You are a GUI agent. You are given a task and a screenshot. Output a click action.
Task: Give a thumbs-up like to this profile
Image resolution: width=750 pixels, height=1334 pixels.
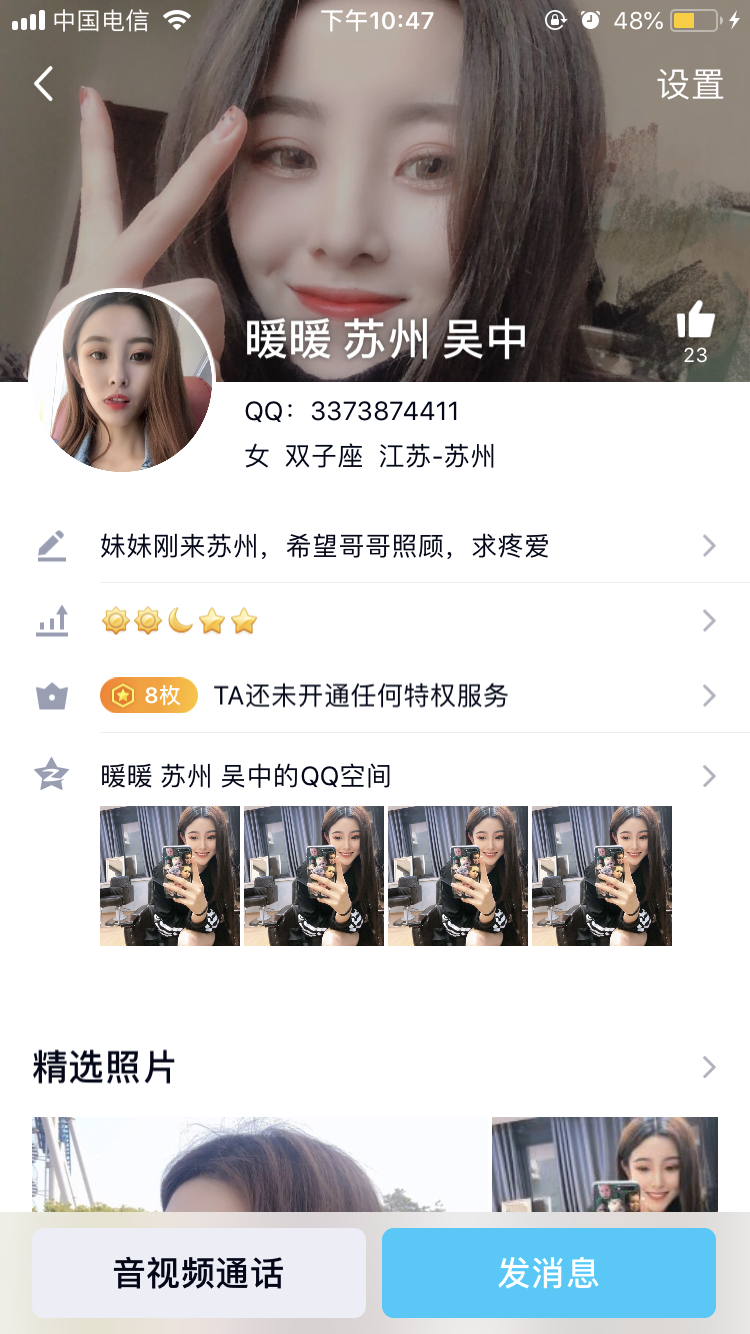[695, 322]
